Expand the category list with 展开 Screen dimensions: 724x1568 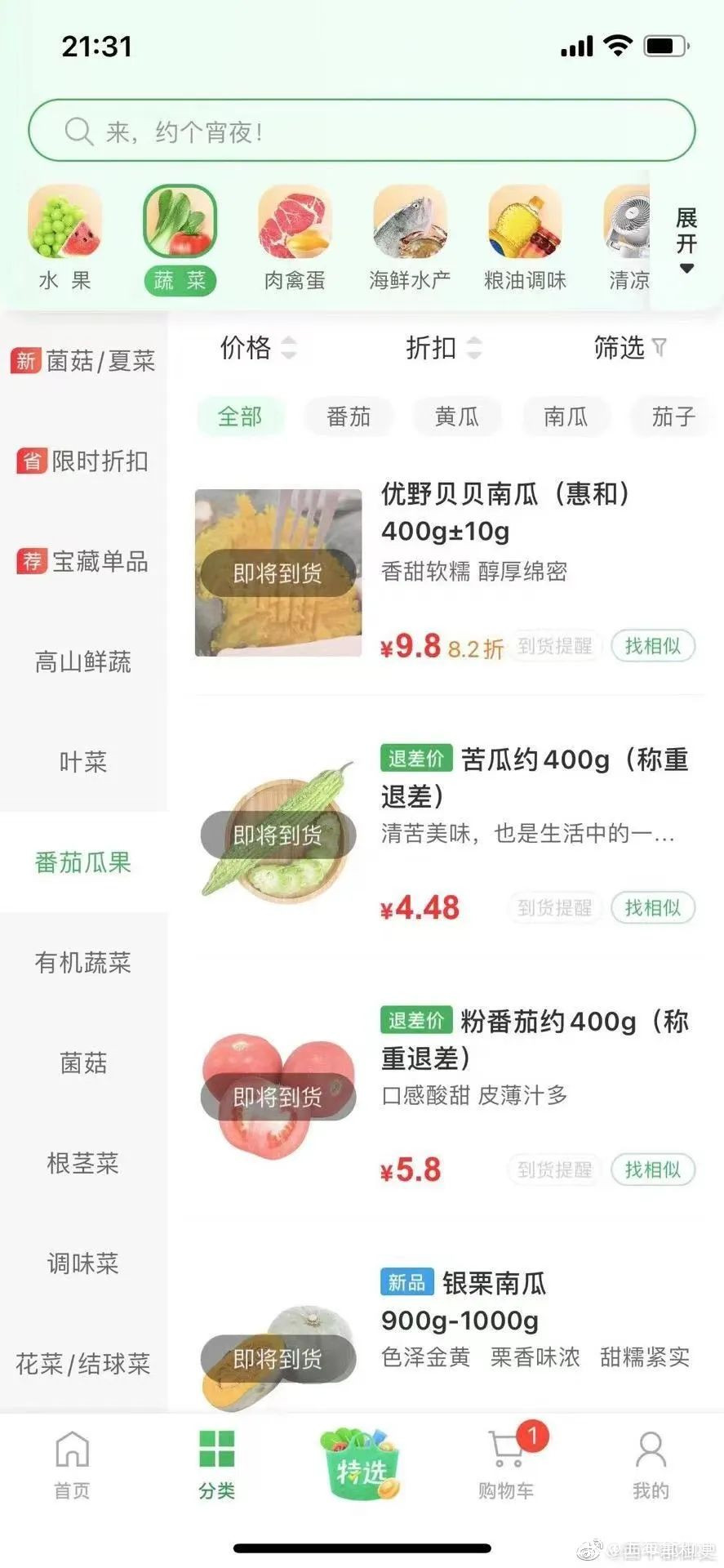click(686, 240)
